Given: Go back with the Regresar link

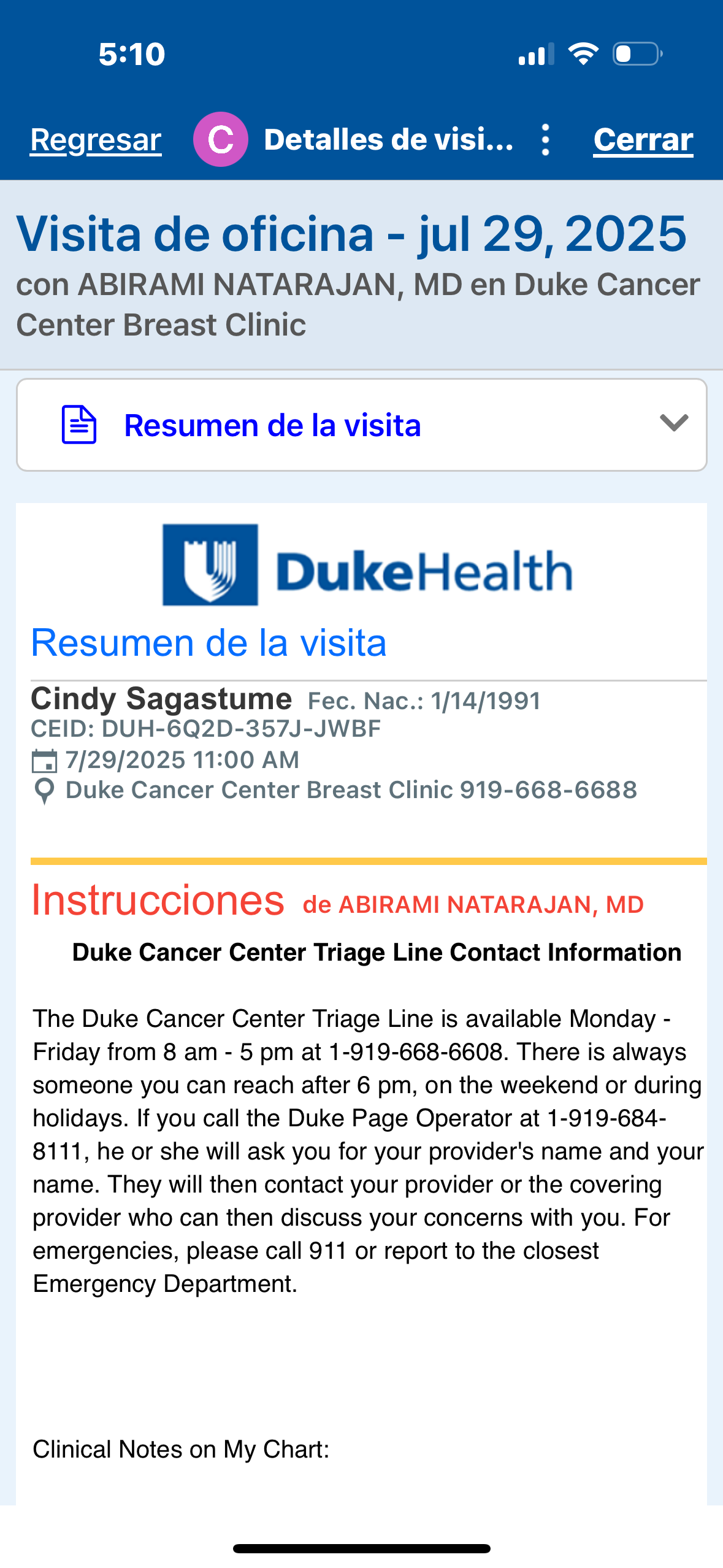Looking at the screenshot, I should [x=96, y=140].
